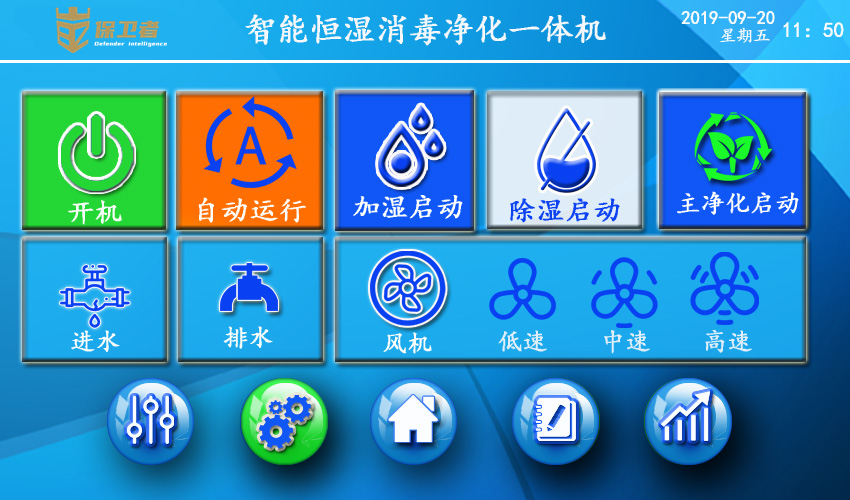This screenshot has height=500, width=850.
Task: Toggle the 风机 fan button
Action: pyautogui.click(x=407, y=300)
